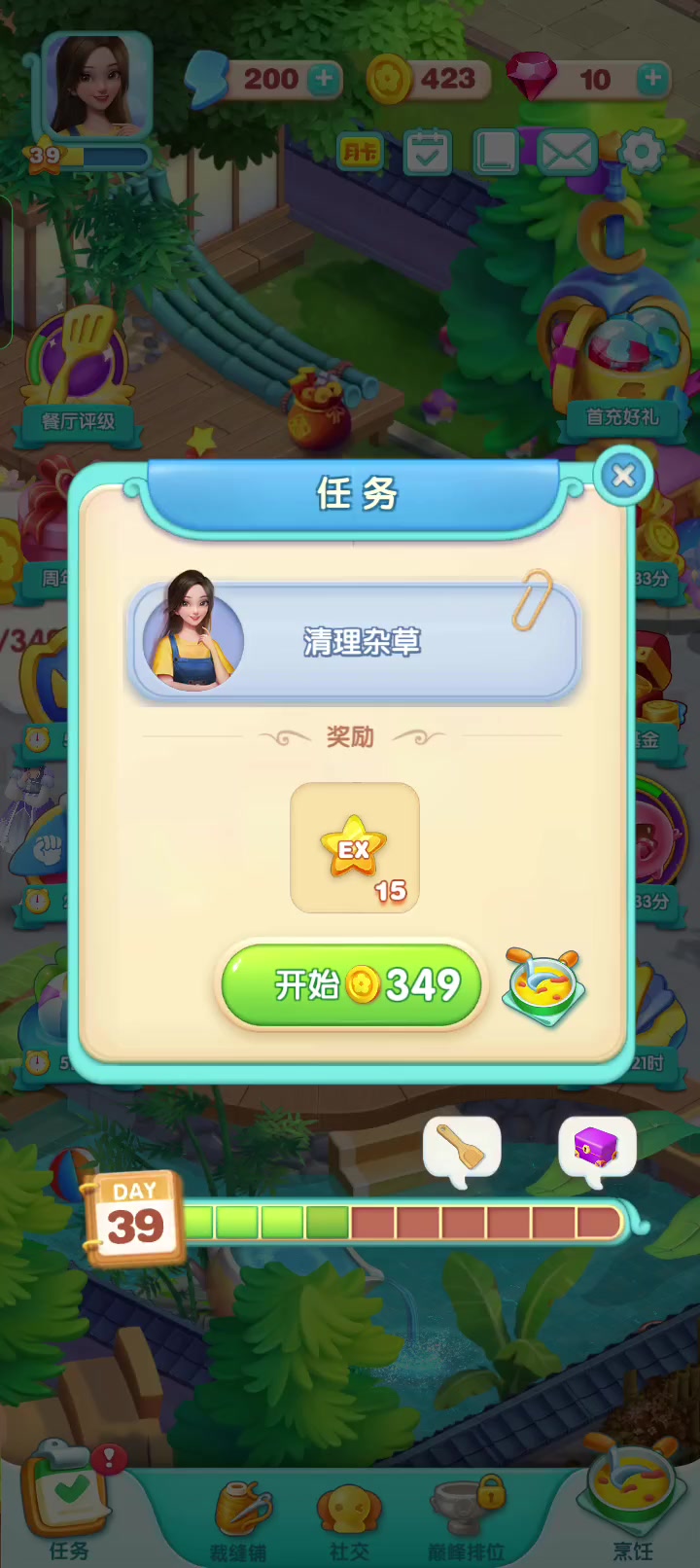Open 餐厅评级 restaurant rating
Screen dimensions: 700x1568
78,373
